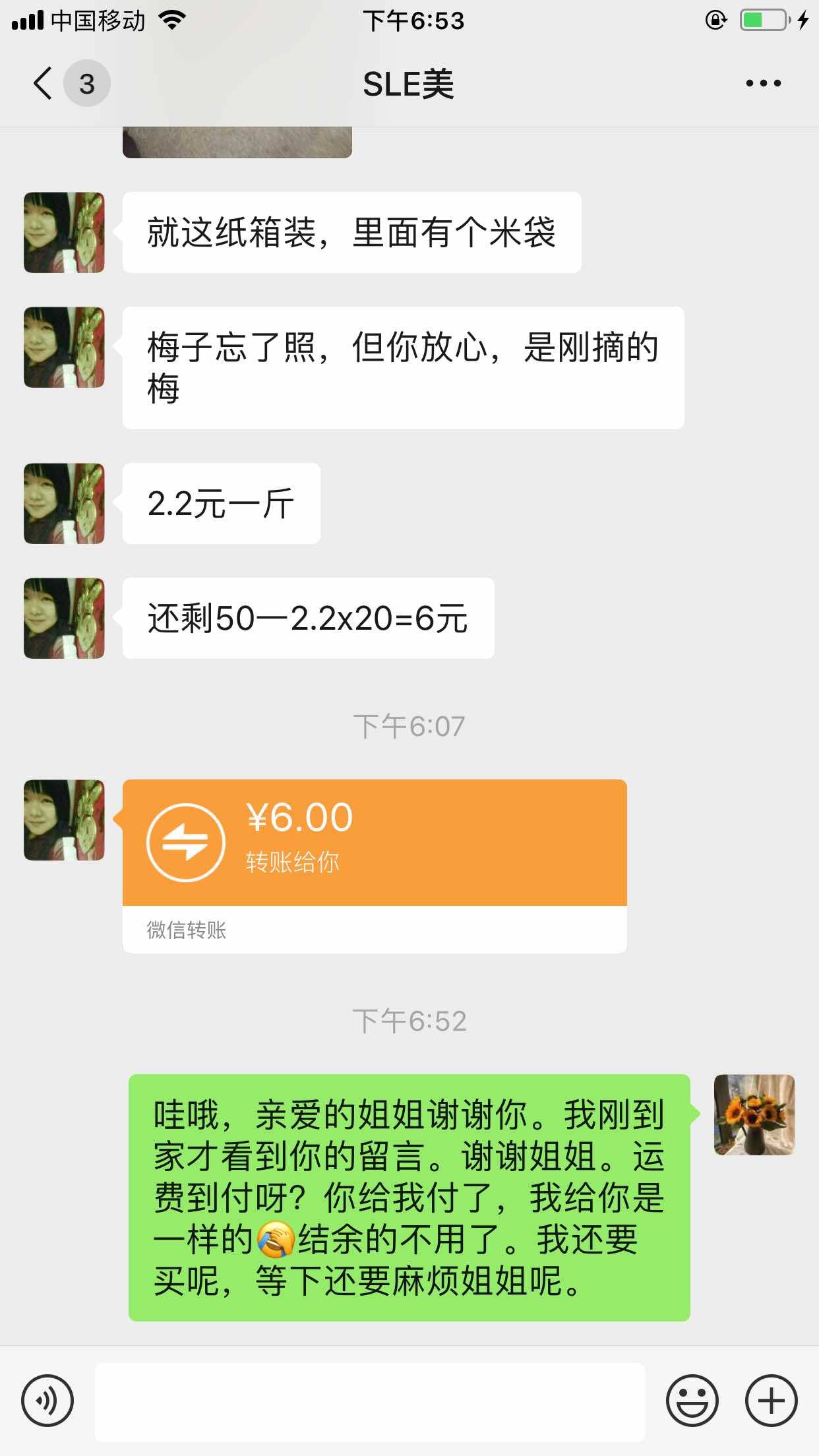Tap the message text field
Image resolution: width=819 pixels, height=1456 pixels.
[x=369, y=1402]
